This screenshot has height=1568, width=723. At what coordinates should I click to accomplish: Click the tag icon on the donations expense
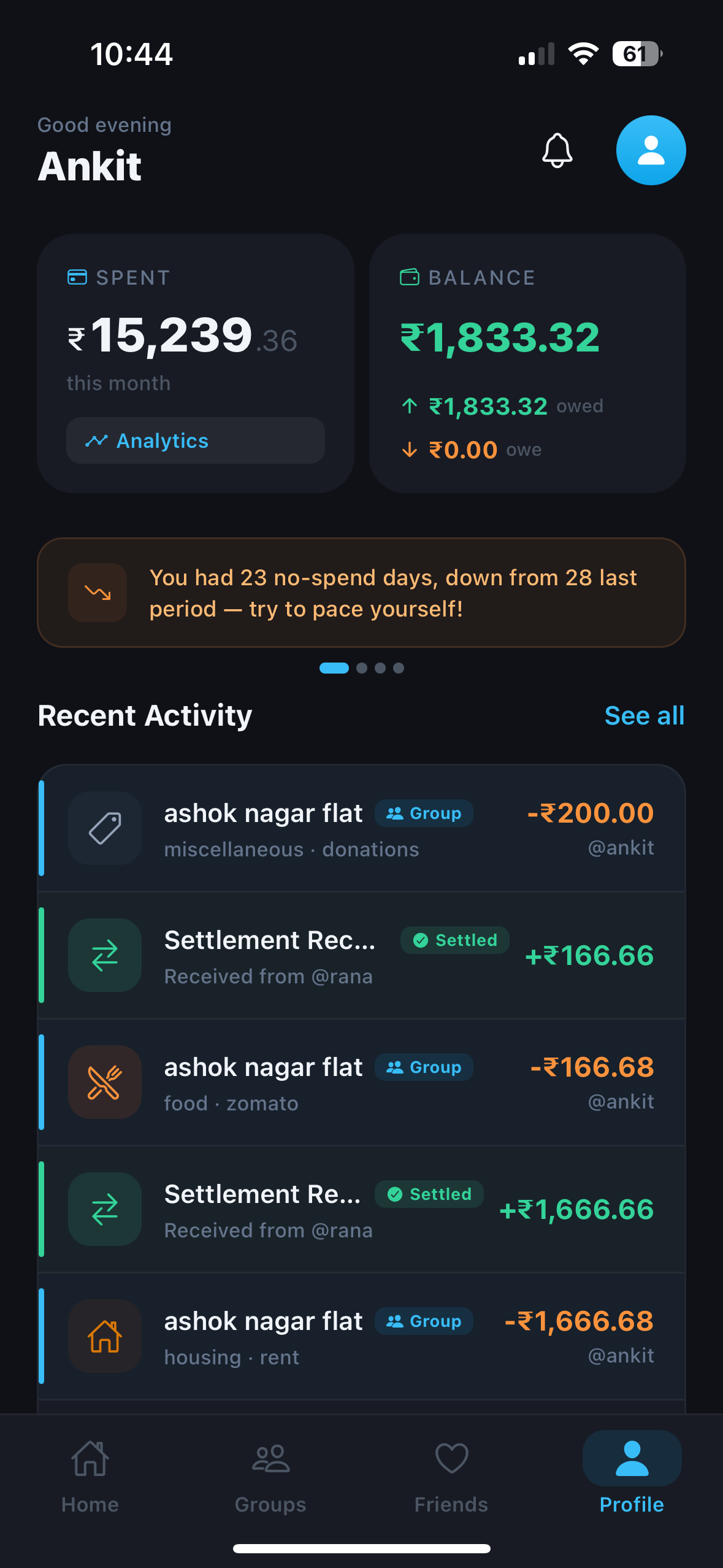tap(104, 828)
